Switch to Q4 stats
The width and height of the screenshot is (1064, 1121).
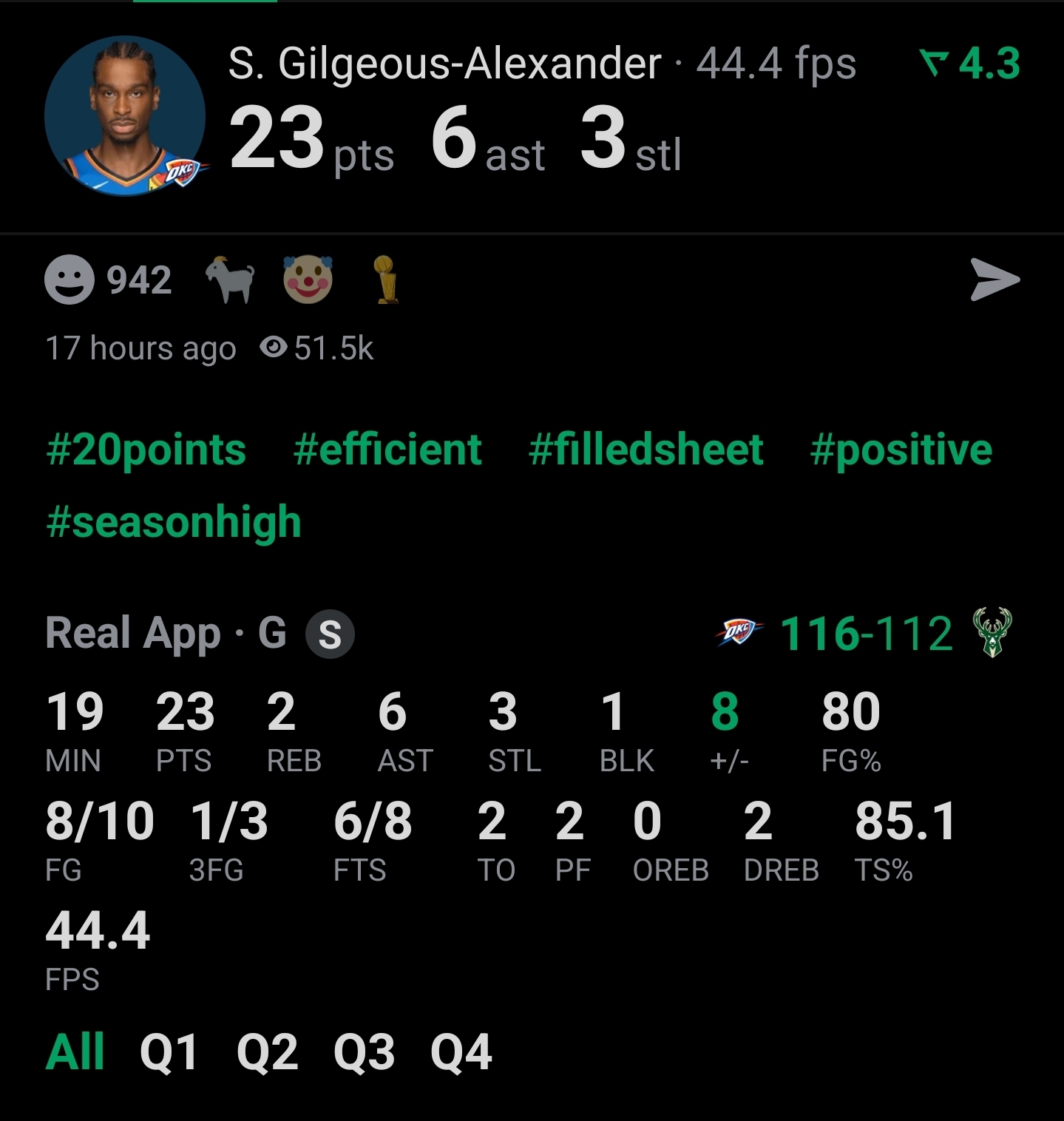click(x=461, y=1051)
